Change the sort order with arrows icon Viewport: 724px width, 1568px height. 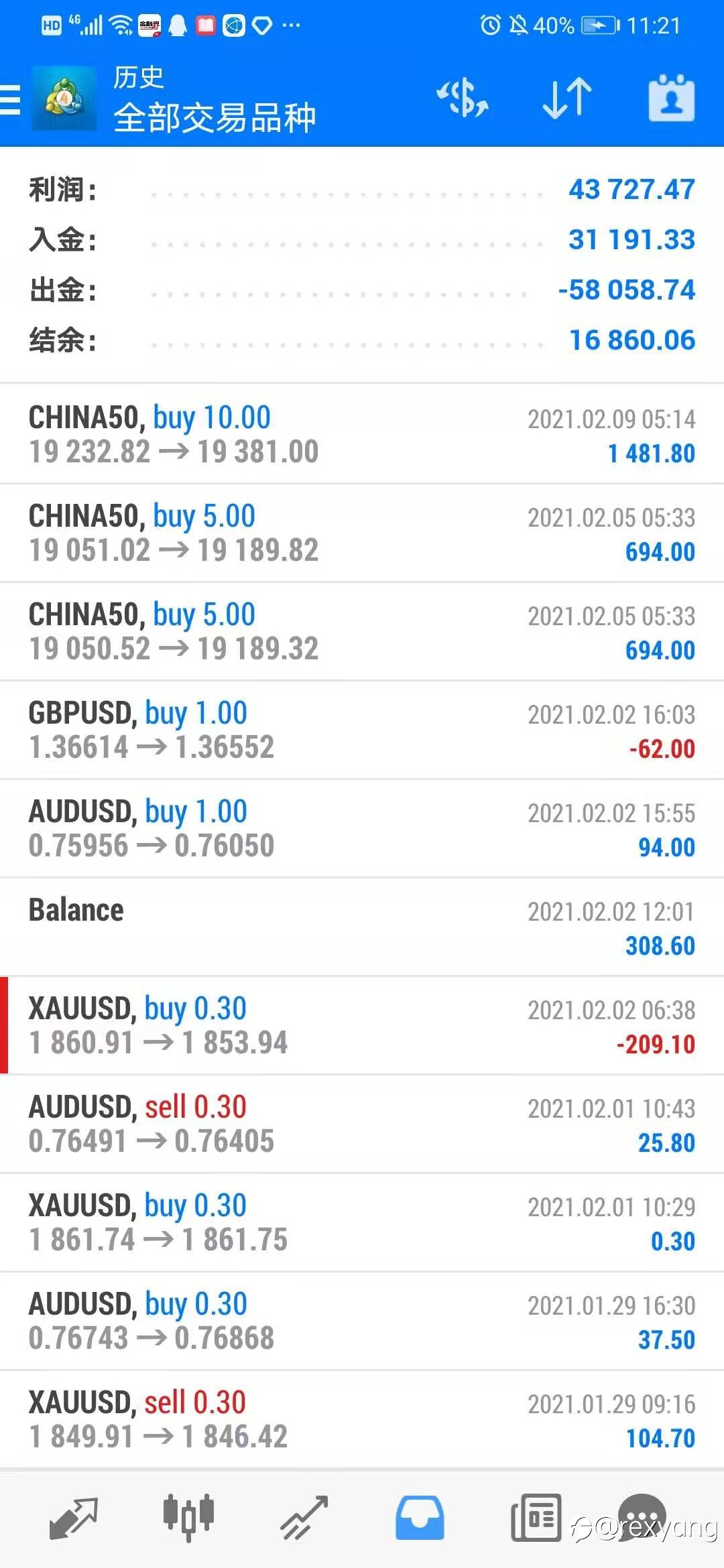[x=567, y=99]
